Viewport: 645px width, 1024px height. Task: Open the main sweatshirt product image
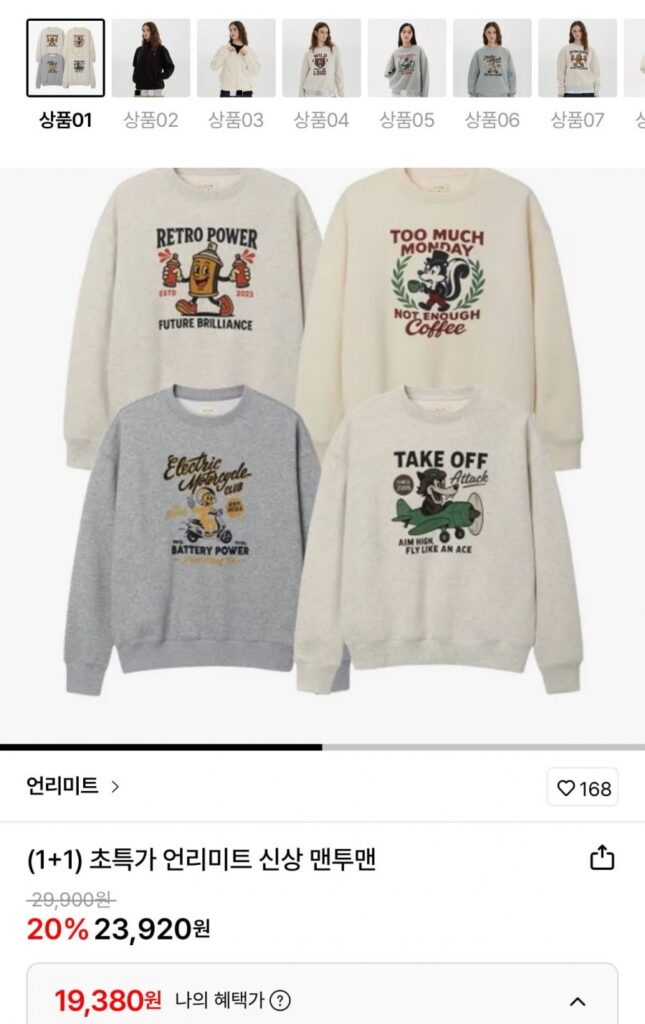322,455
